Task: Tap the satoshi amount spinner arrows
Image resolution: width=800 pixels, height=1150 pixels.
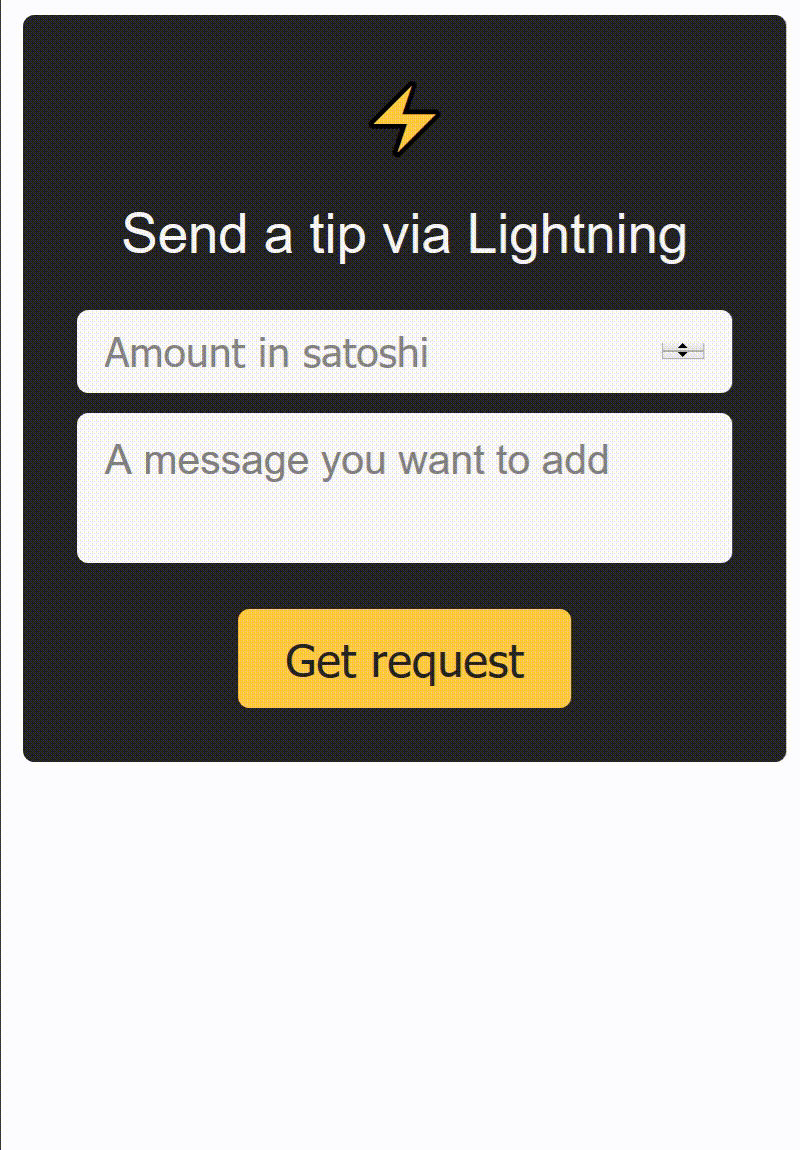Action: click(x=683, y=351)
